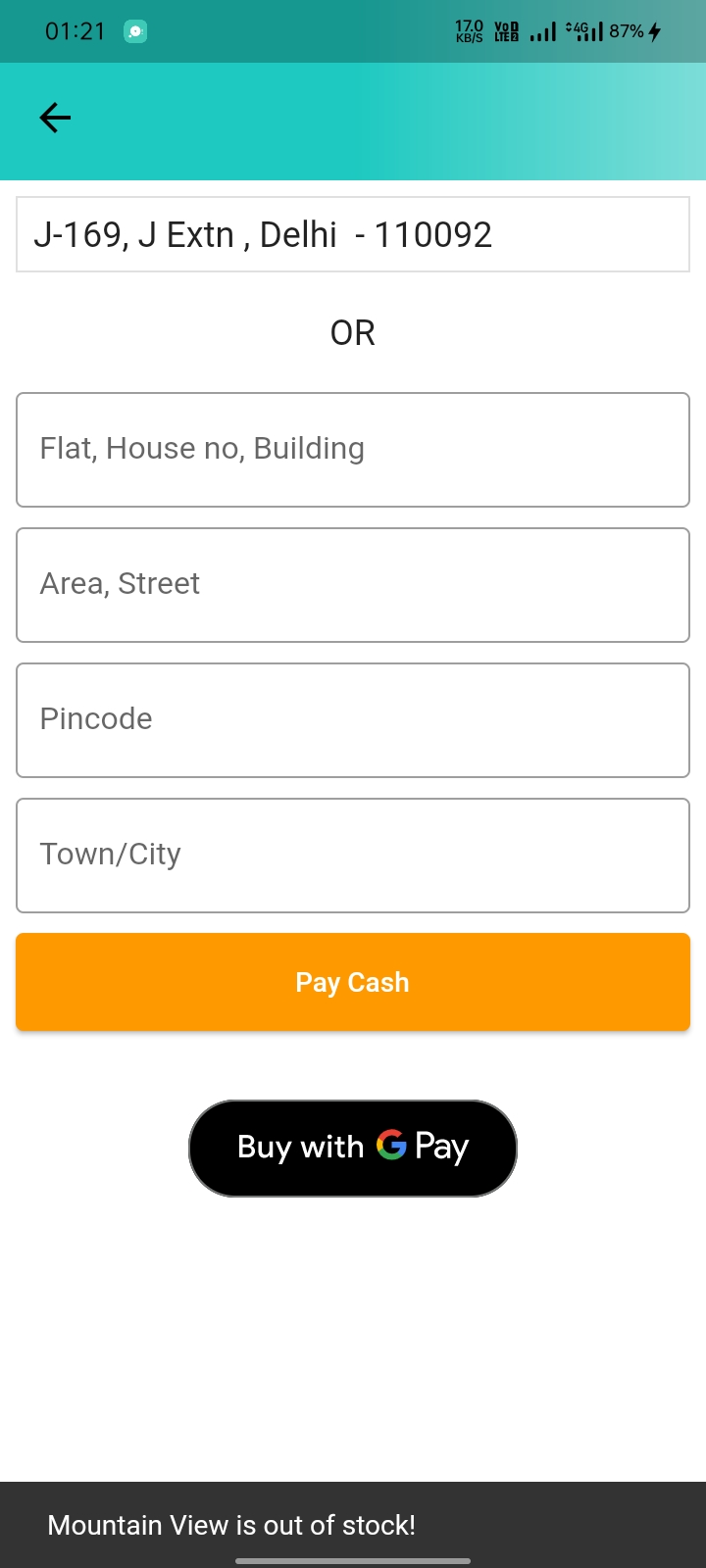This screenshot has height=1568, width=706.
Task: Tap the 4G network signal icon
Action: [x=585, y=31]
